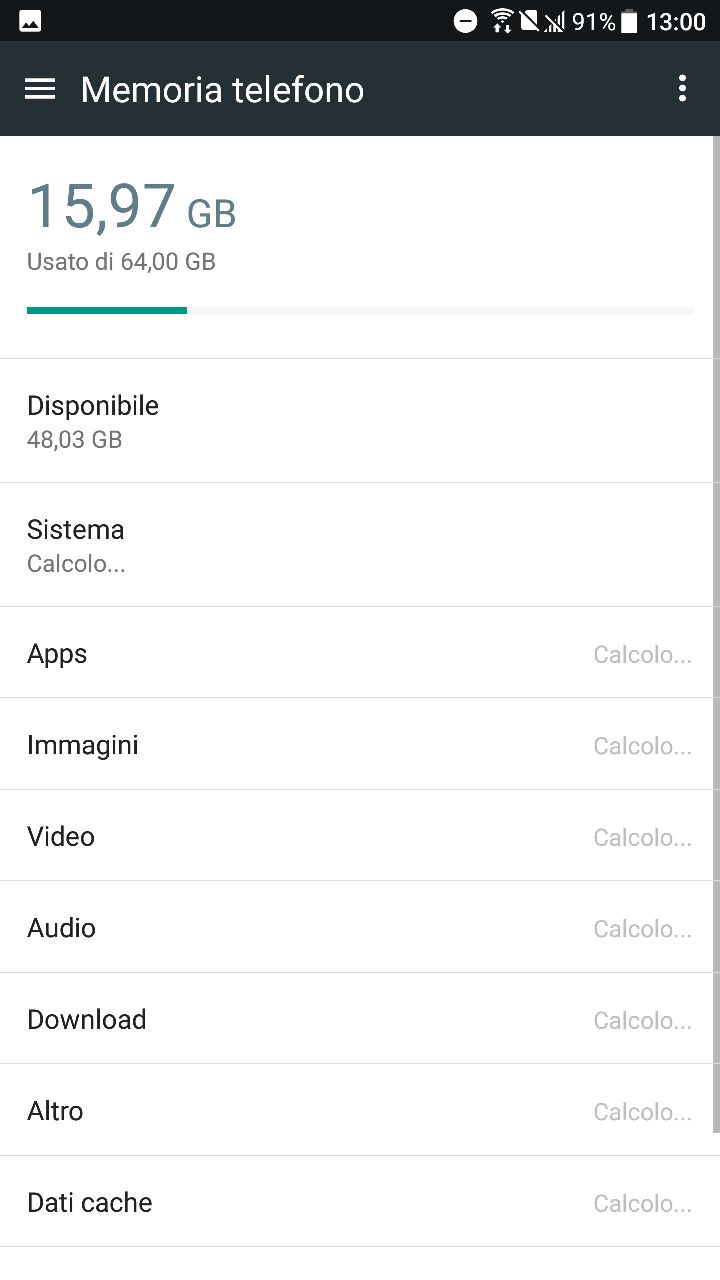This screenshot has width=720, height=1280.
Task: Open the three-dot overflow menu
Action: (x=682, y=89)
